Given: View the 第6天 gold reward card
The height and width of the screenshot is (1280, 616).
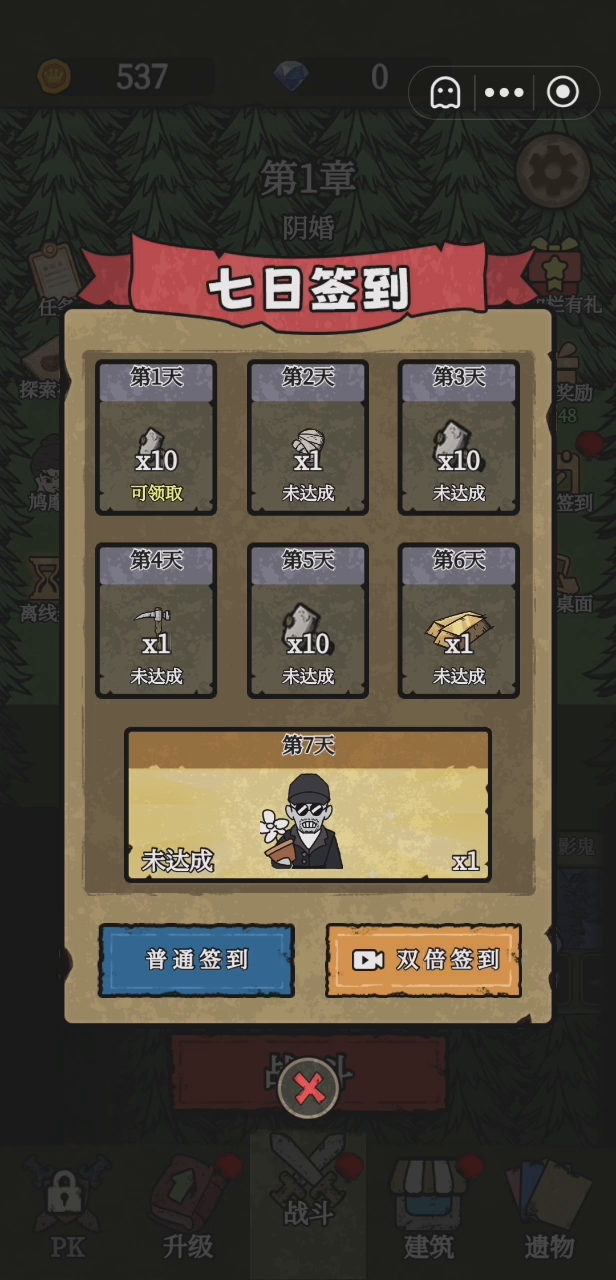Looking at the screenshot, I should 459,620.
